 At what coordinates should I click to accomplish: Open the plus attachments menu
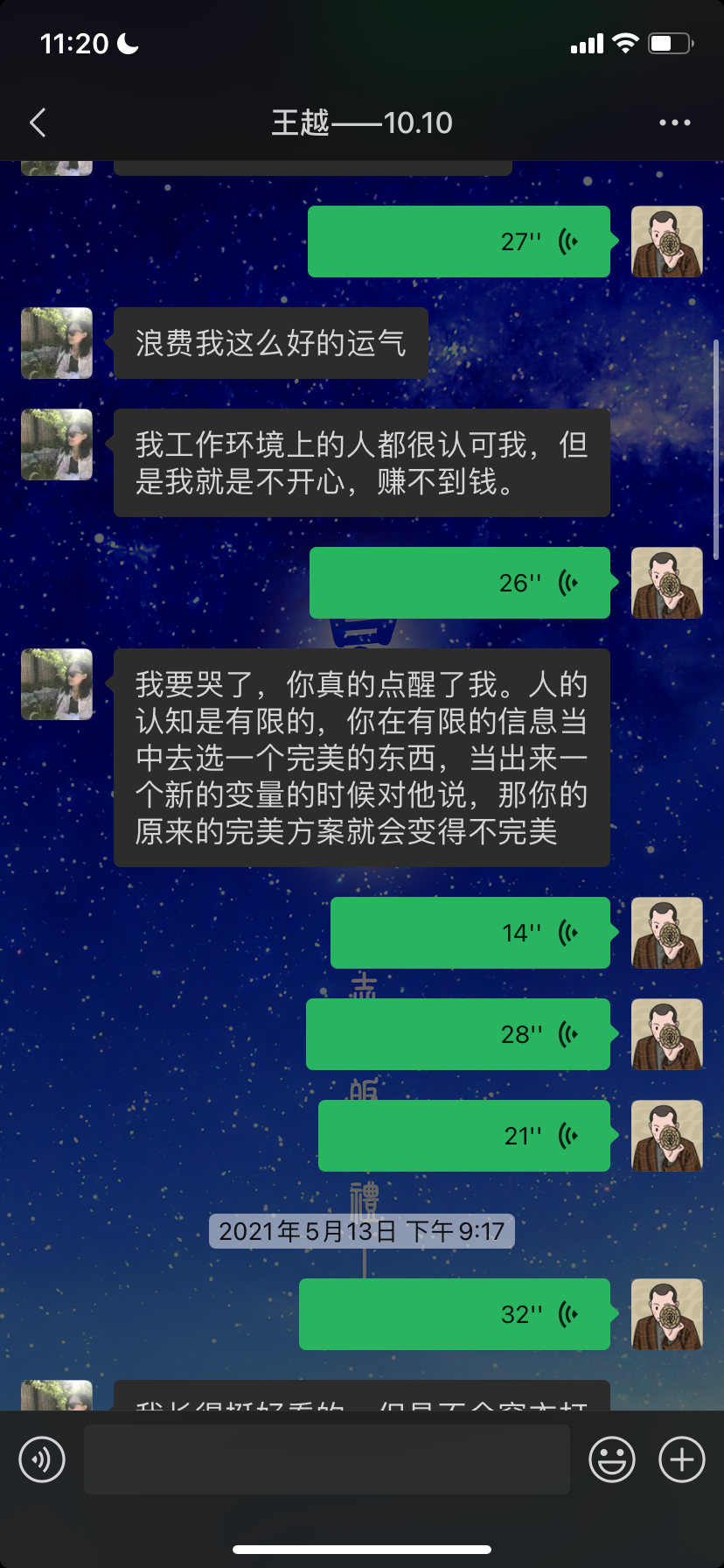click(682, 1459)
